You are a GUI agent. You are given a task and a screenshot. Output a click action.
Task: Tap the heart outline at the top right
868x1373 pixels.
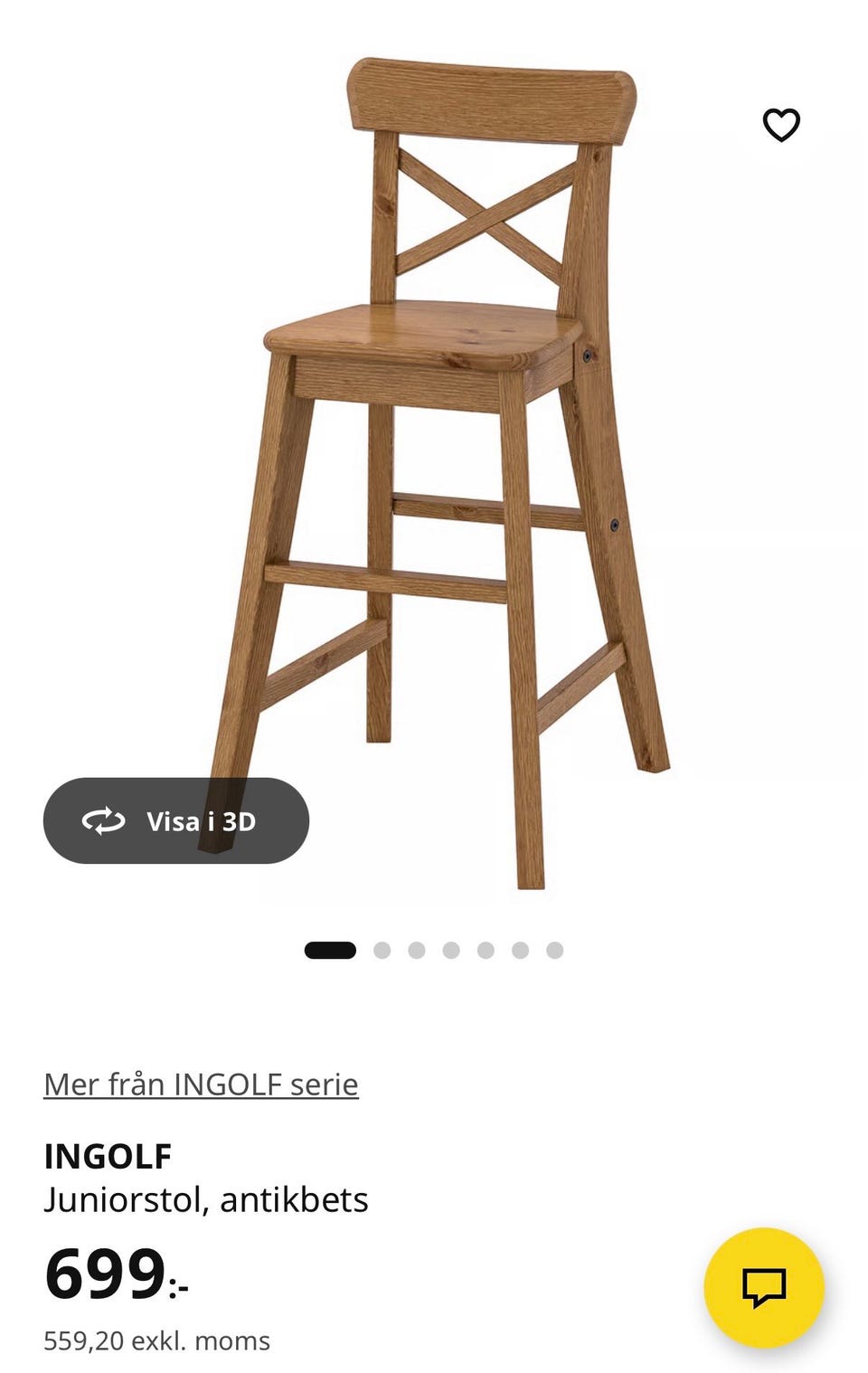781,124
